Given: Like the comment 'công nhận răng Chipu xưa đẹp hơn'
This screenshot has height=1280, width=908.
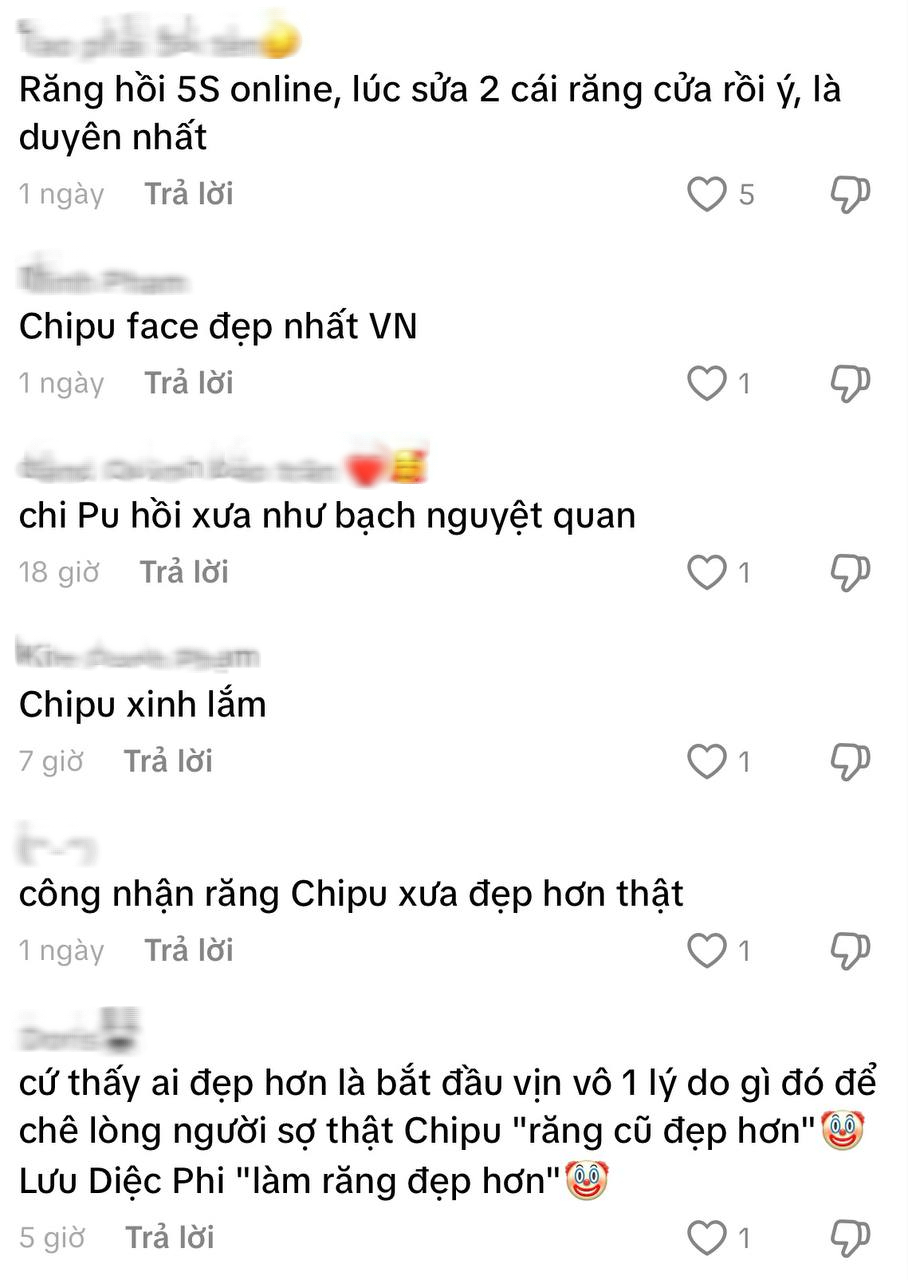Looking at the screenshot, I should (707, 950).
